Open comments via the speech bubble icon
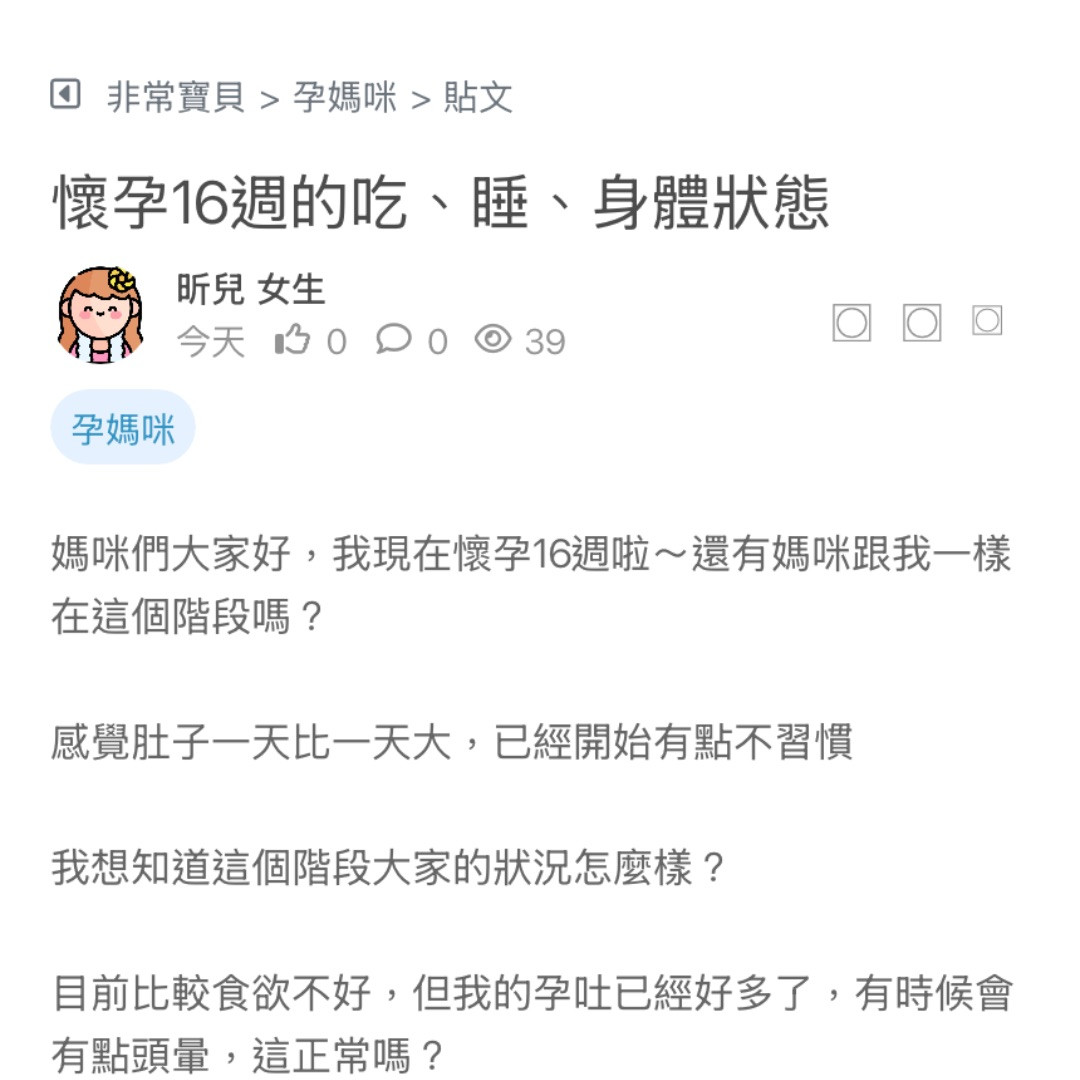The width and height of the screenshot is (1080, 1080). click(x=394, y=340)
